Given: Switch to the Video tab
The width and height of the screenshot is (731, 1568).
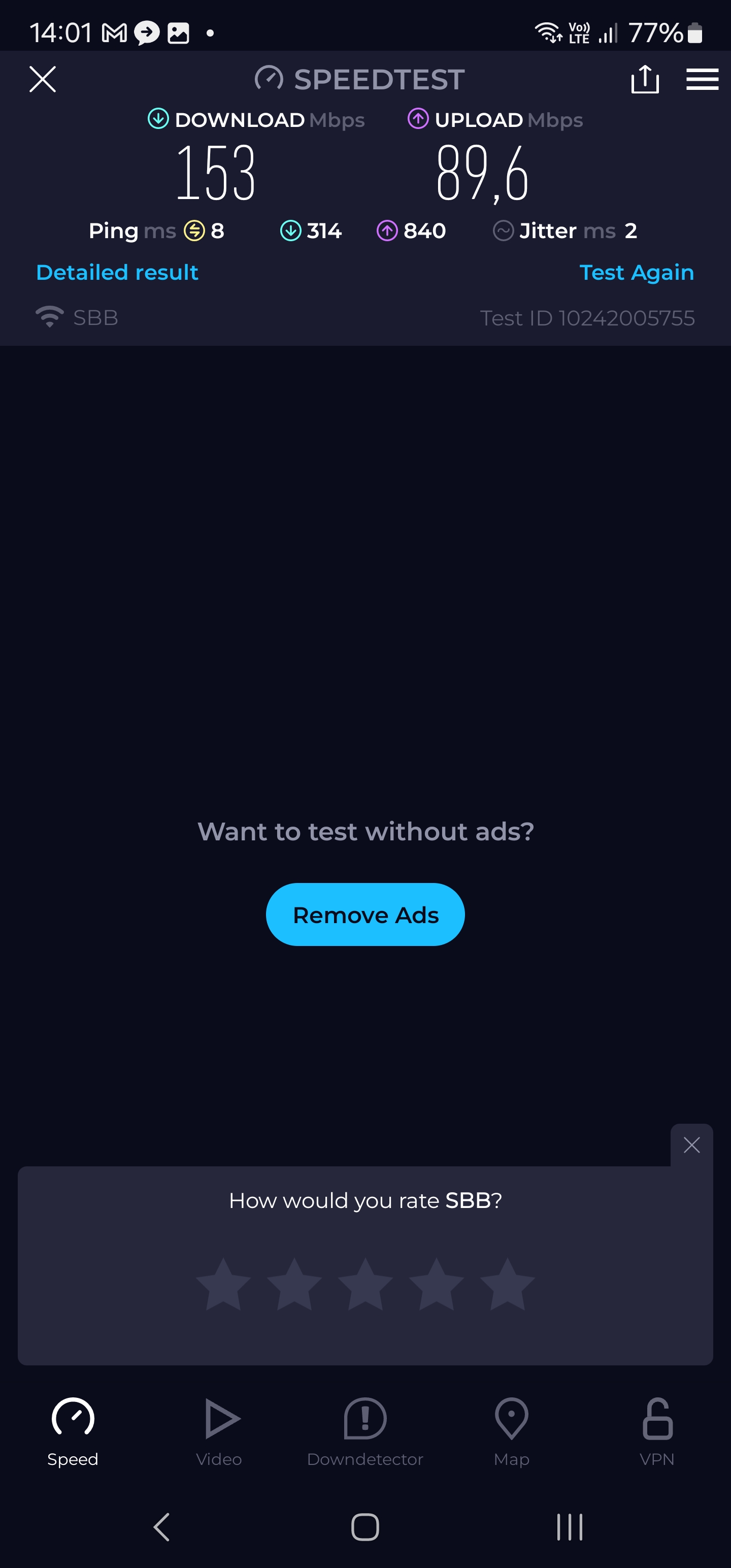Looking at the screenshot, I should tap(219, 1431).
